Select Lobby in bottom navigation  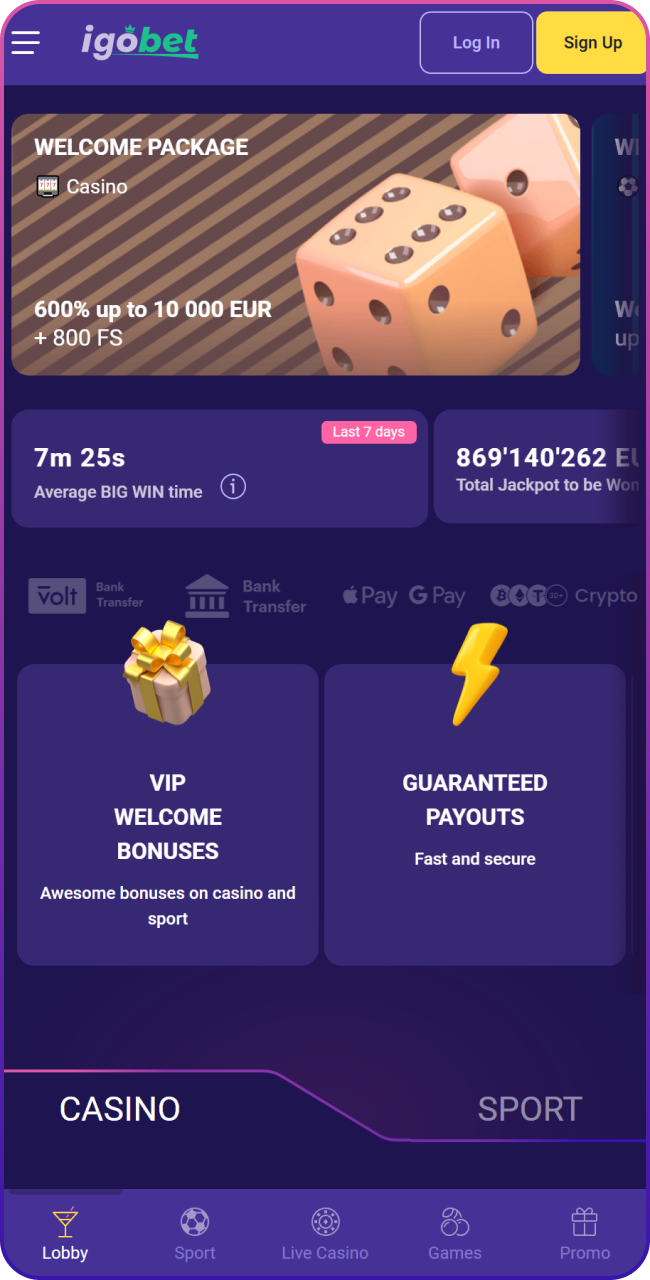tap(65, 1235)
